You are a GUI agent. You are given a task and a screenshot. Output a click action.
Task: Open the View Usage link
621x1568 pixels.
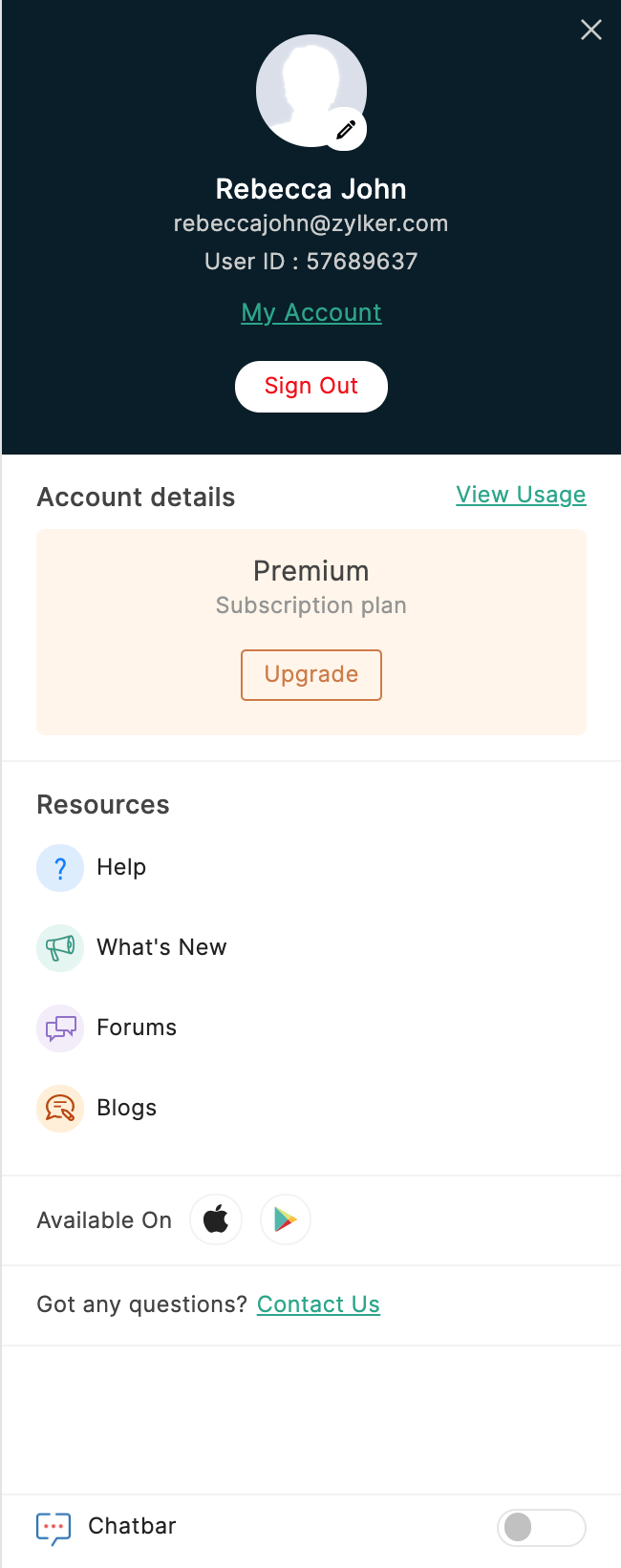click(x=521, y=495)
